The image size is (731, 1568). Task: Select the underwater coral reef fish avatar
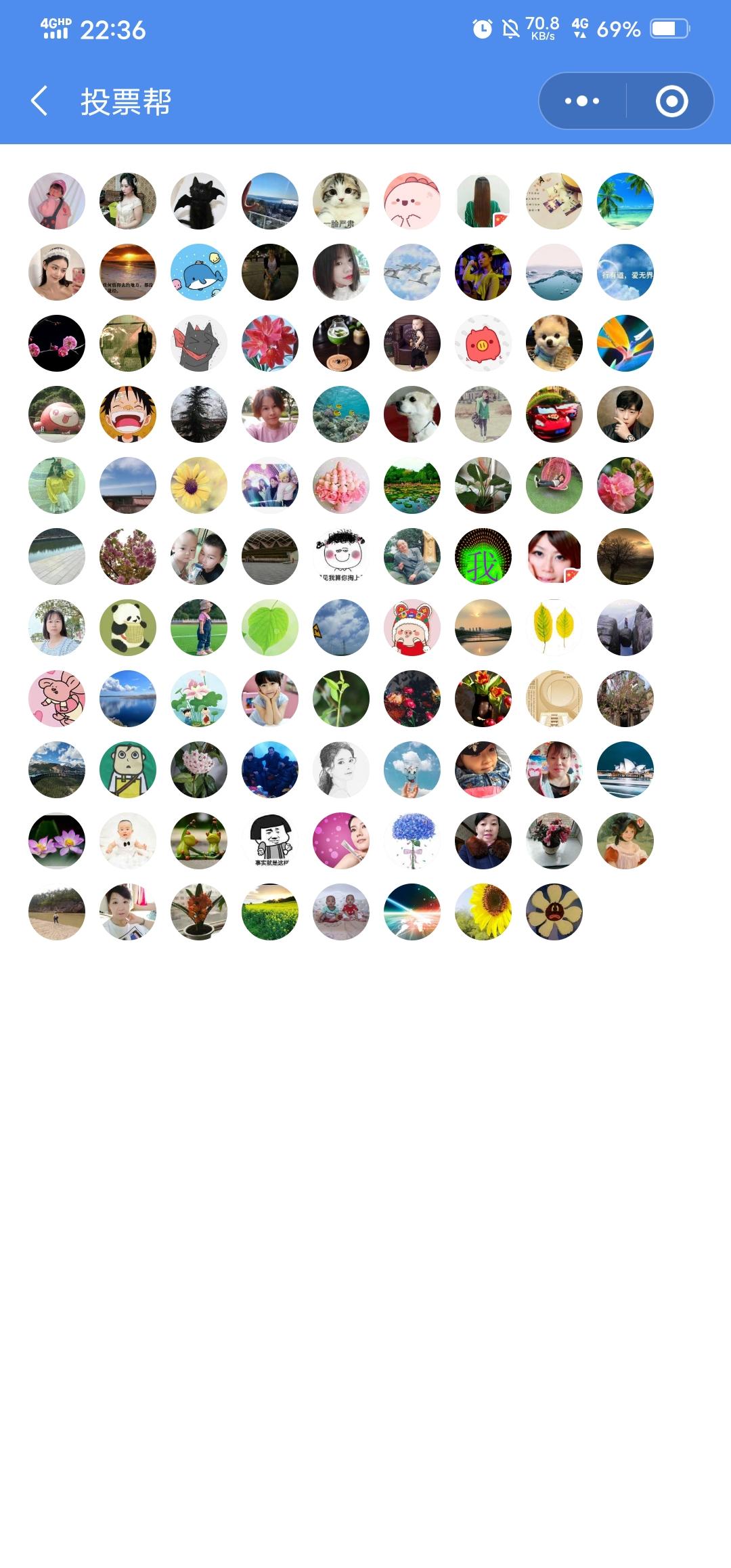(341, 414)
